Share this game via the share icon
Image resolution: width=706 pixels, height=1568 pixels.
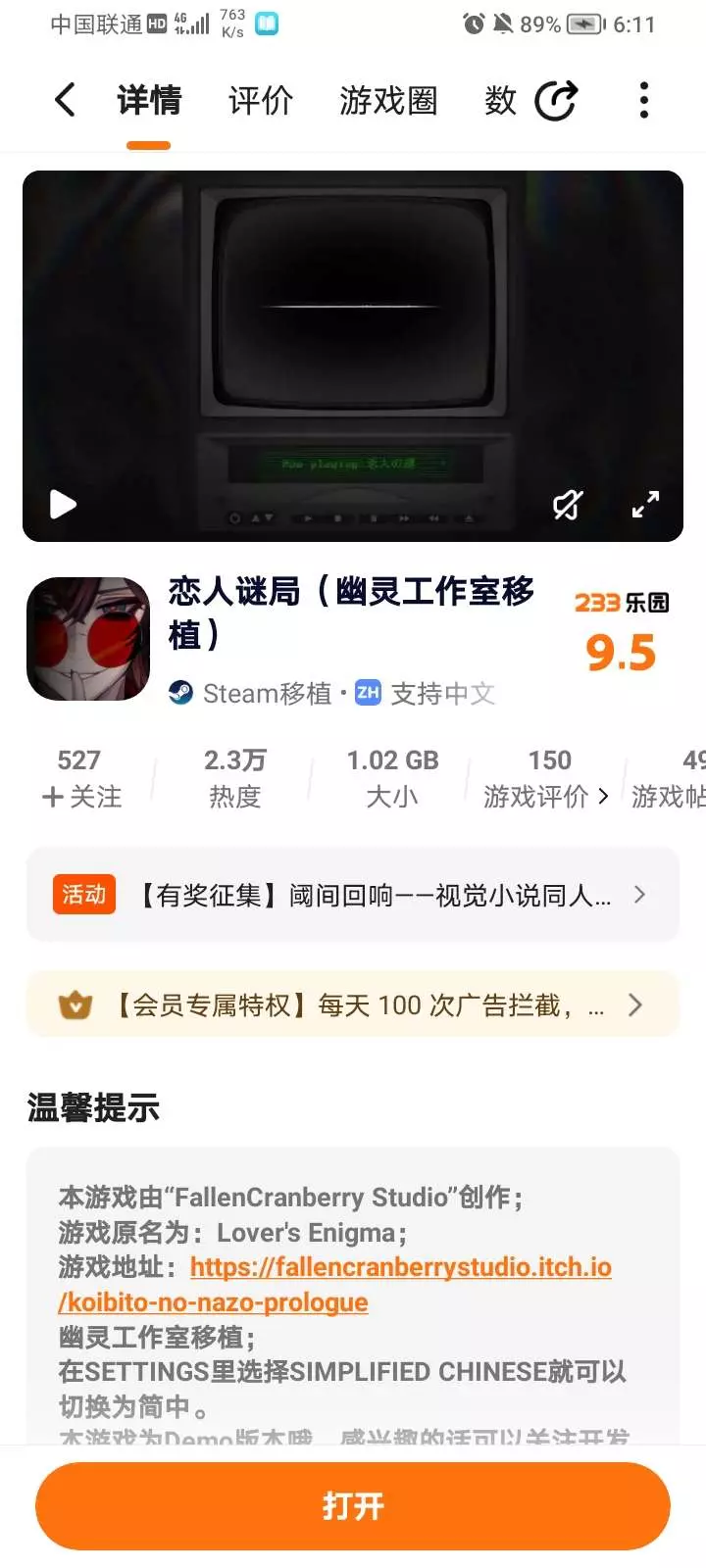point(556,101)
